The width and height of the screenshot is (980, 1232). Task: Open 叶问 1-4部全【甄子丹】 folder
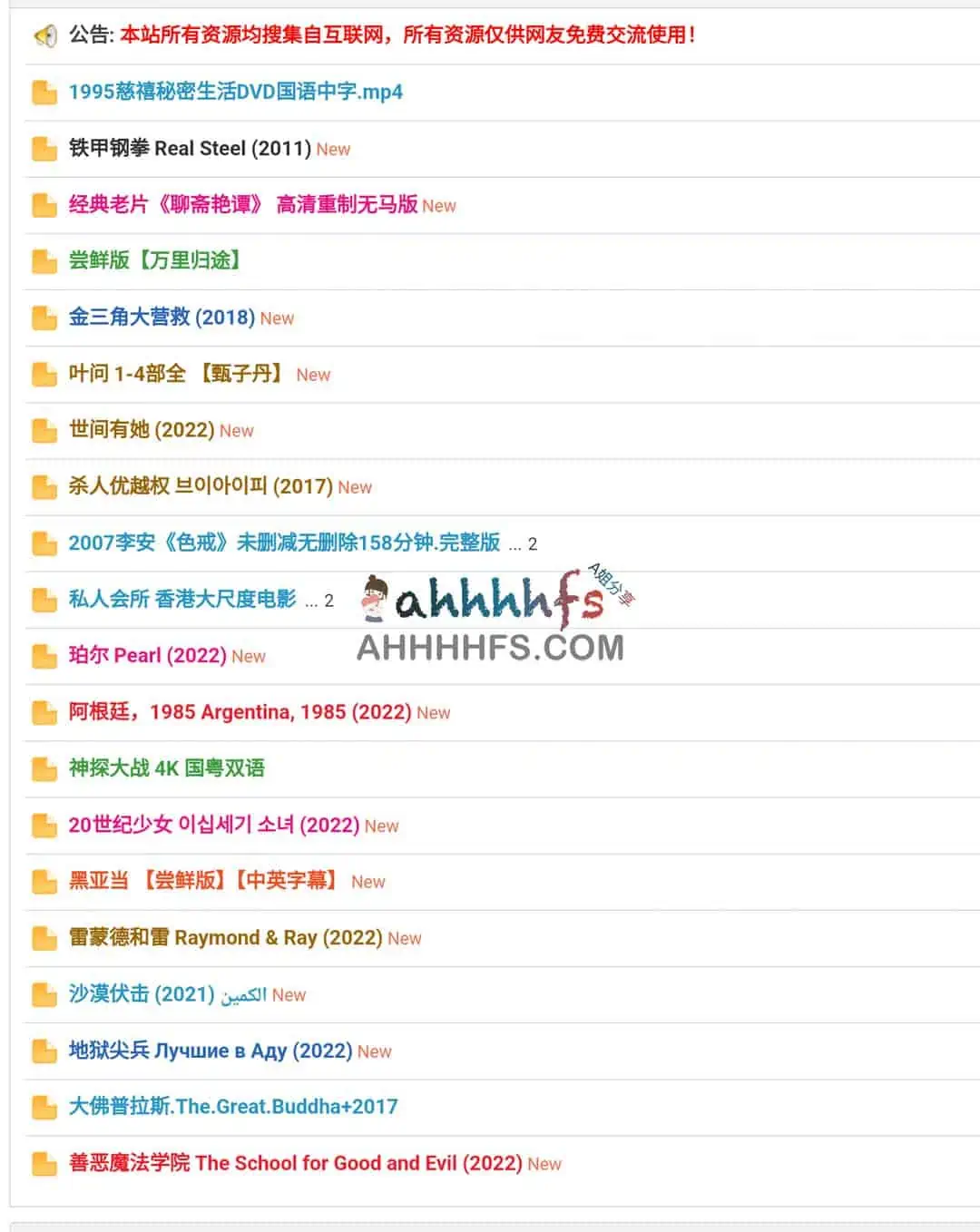click(177, 373)
